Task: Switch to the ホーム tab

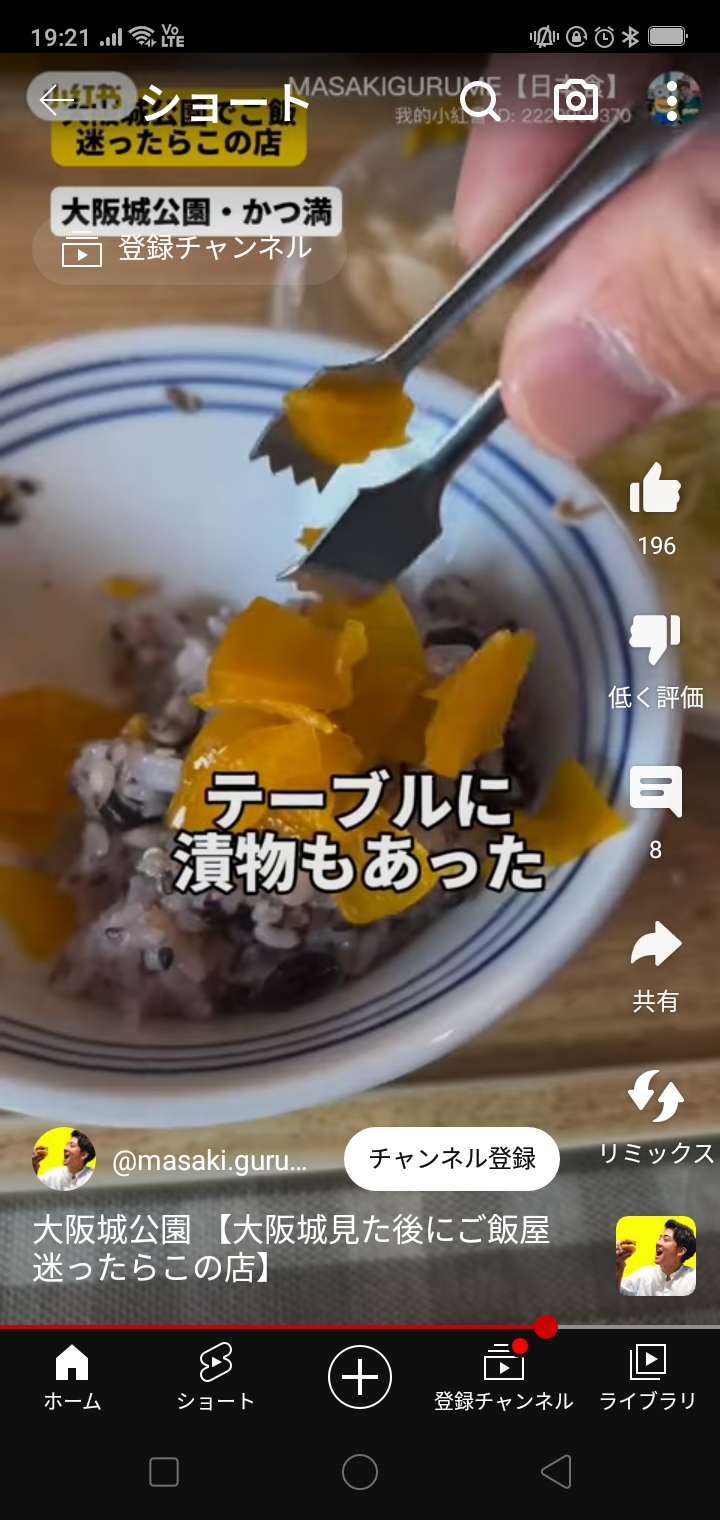Action: tap(72, 1378)
